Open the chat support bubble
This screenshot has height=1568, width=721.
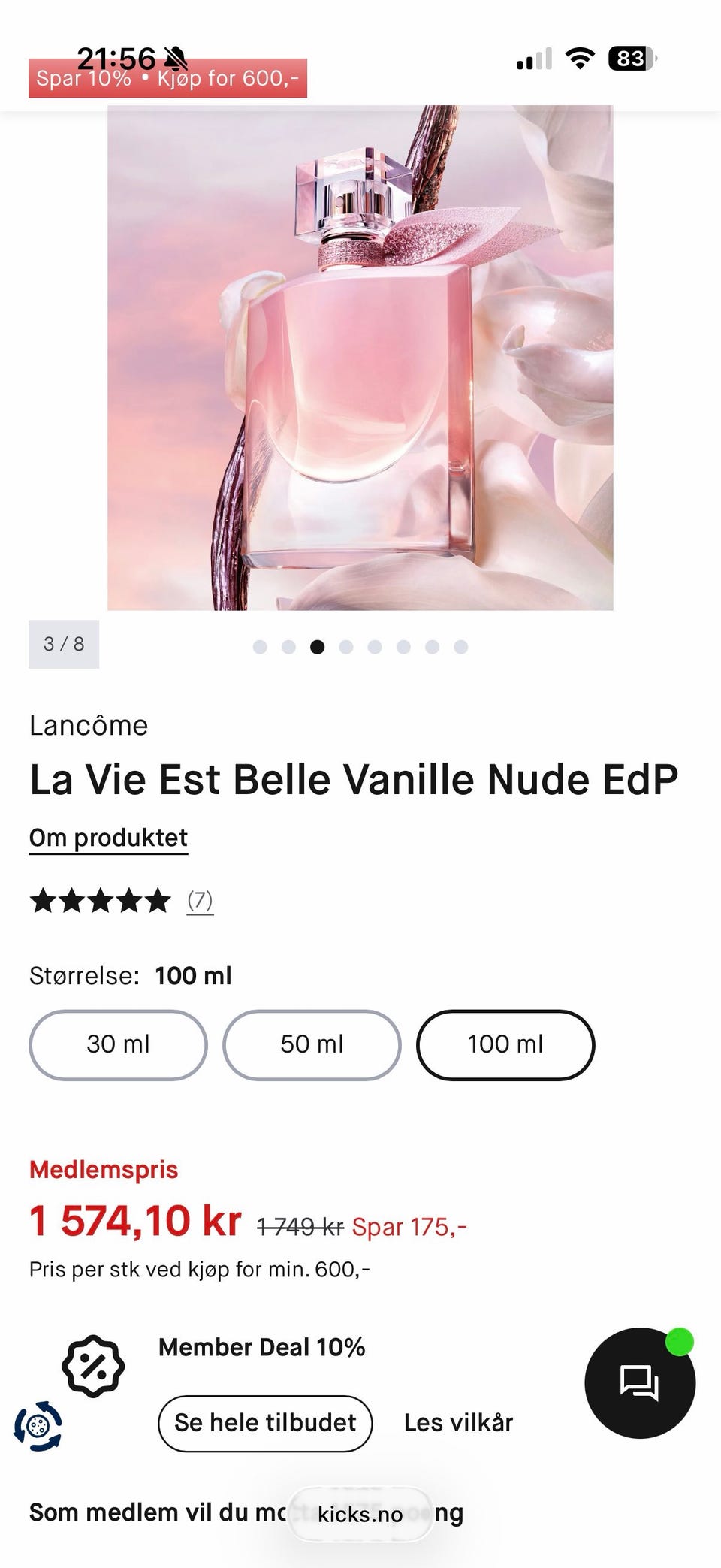coord(639,1385)
